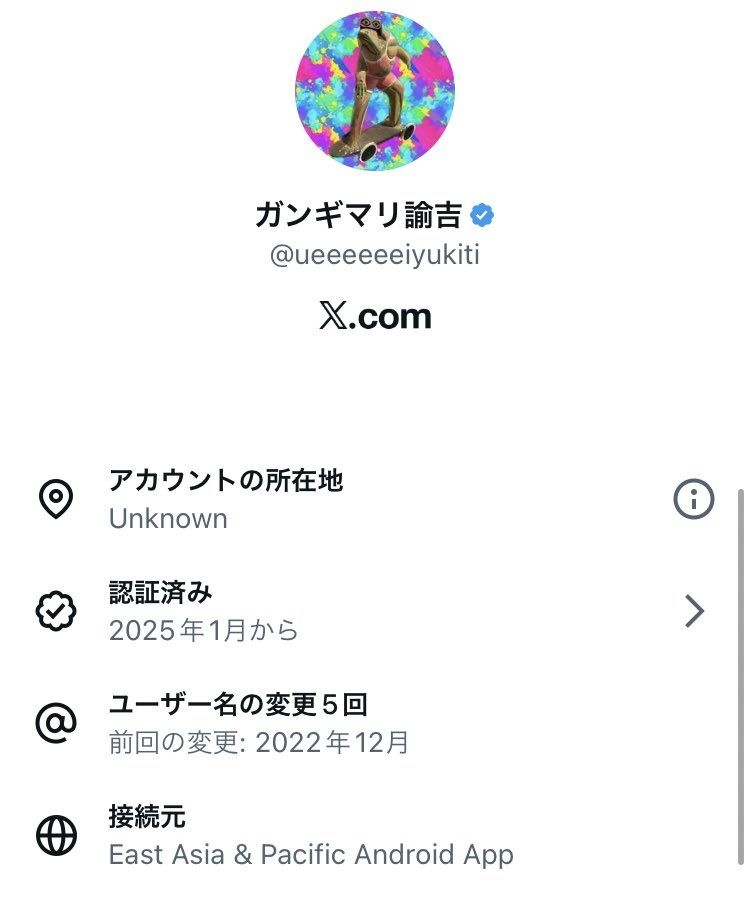Open the ガンギマリ諭吉 profile picture
The height and width of the screenshot is (901, 750).
[375, 90]
